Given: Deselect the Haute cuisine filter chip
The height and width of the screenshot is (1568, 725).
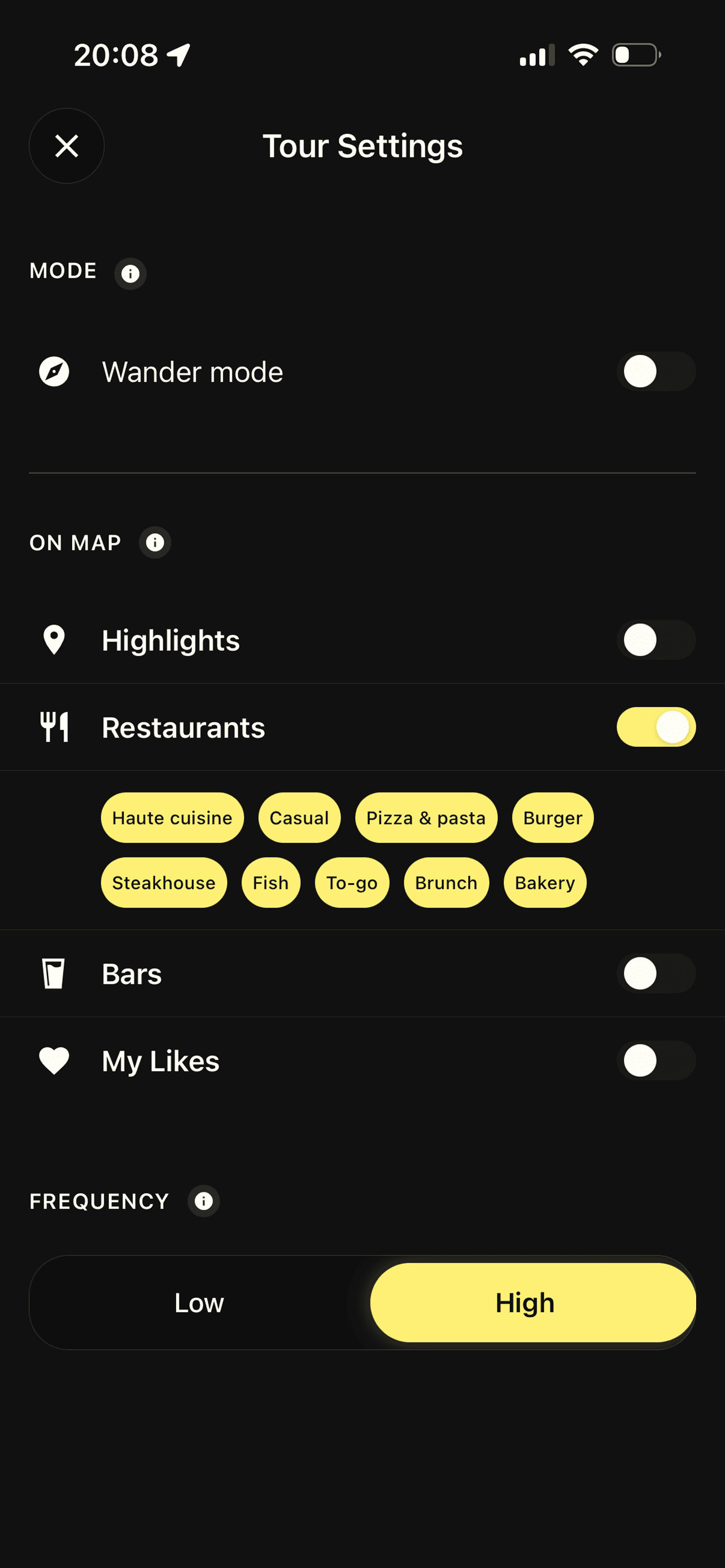Looking at the screenshot, I should 172,817.
